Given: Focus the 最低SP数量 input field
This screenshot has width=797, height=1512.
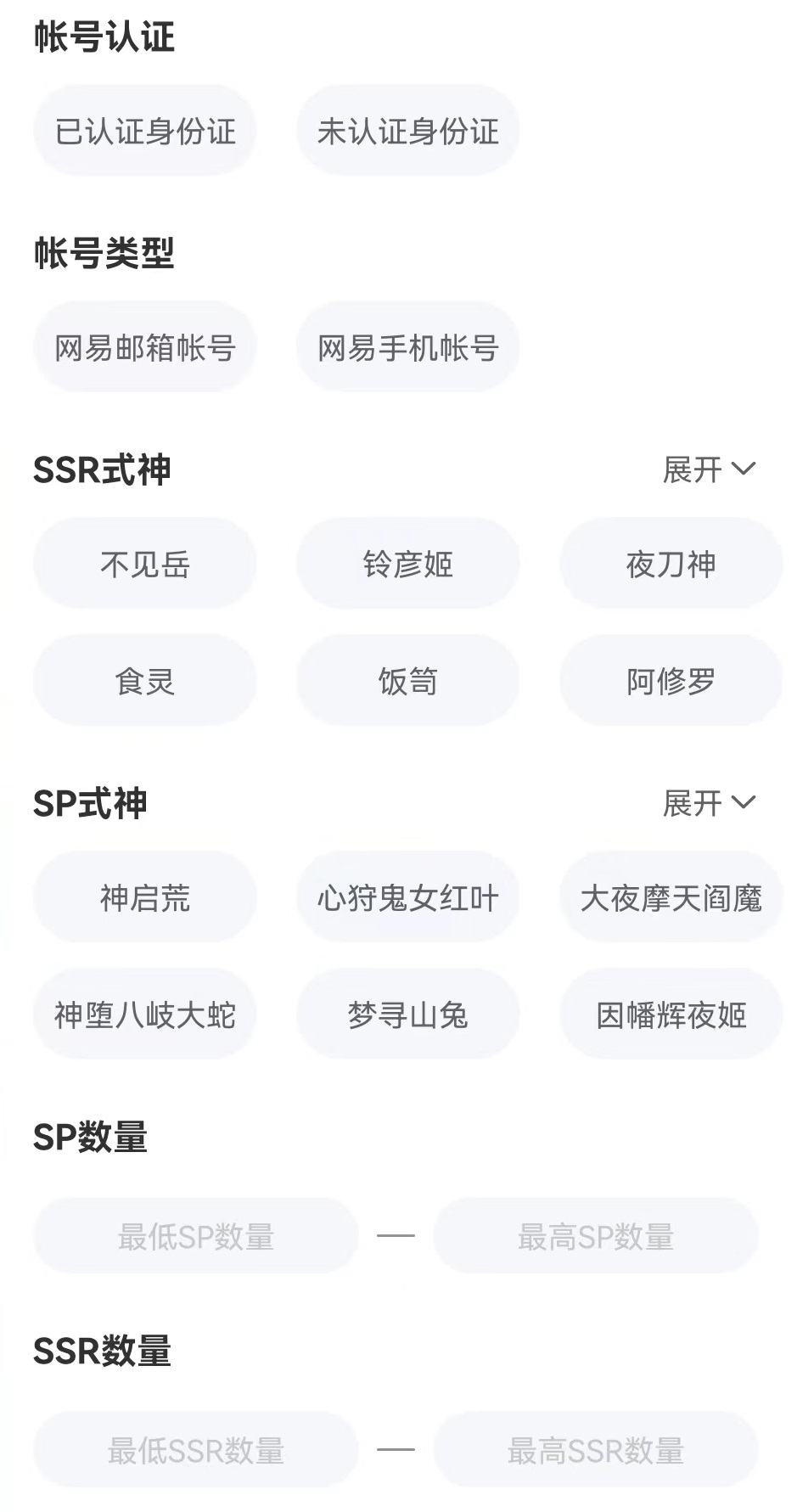Looking at the screenshot, I should click(195, 1236).
